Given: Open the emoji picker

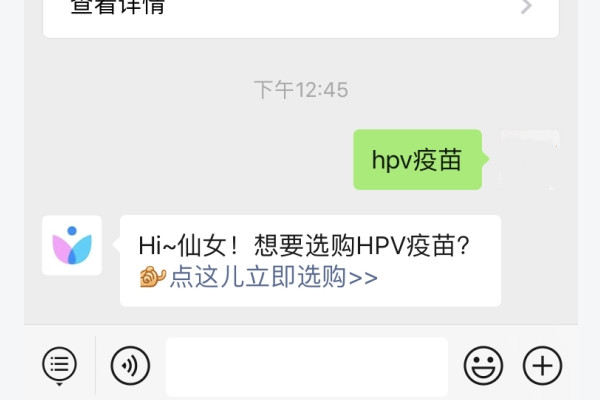Looking at the screenshot, I should (483, 366).
